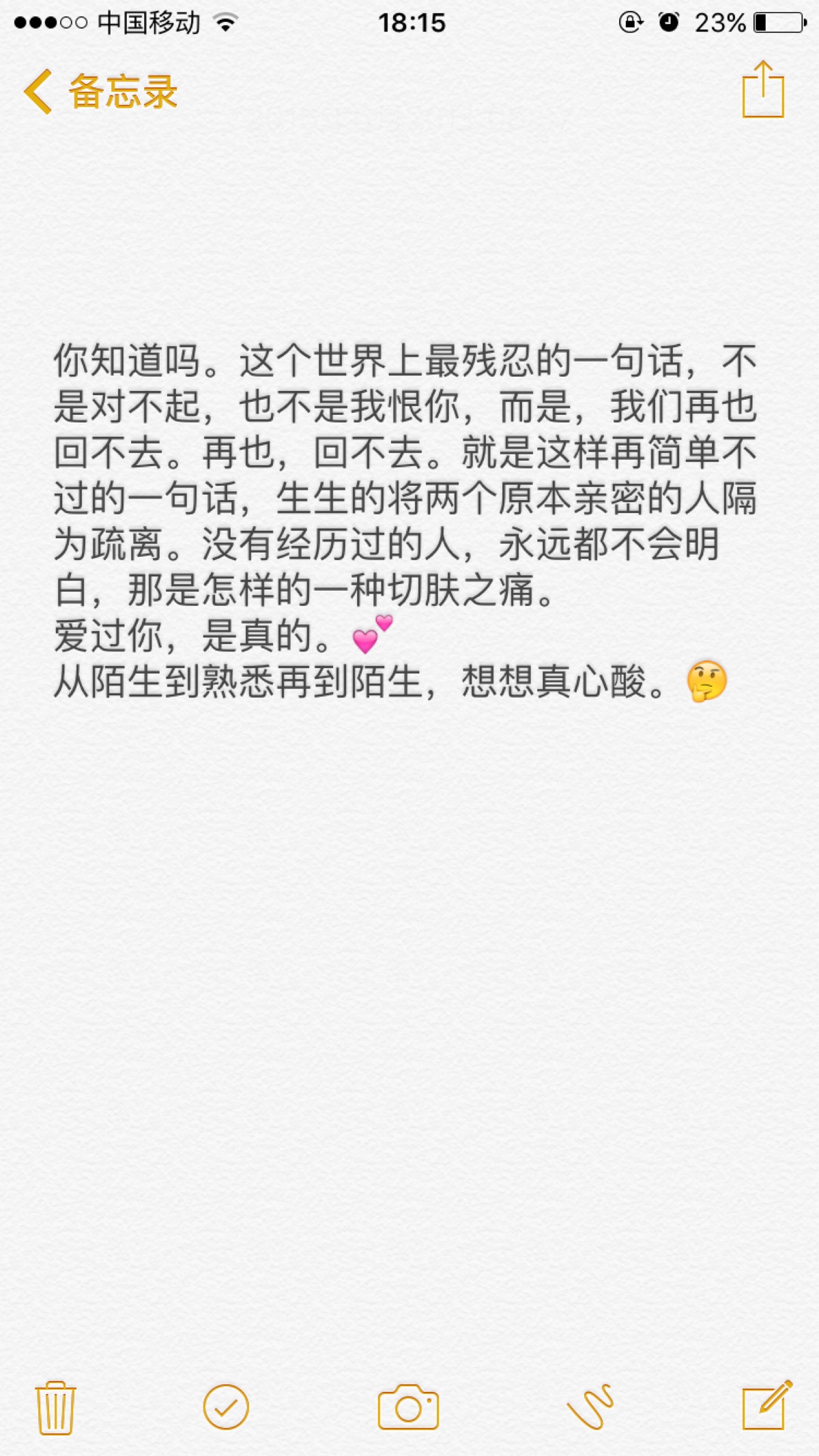819x1456 pixels.
Task: Open the camera to add a photo
Action: tap(408, 1407)
